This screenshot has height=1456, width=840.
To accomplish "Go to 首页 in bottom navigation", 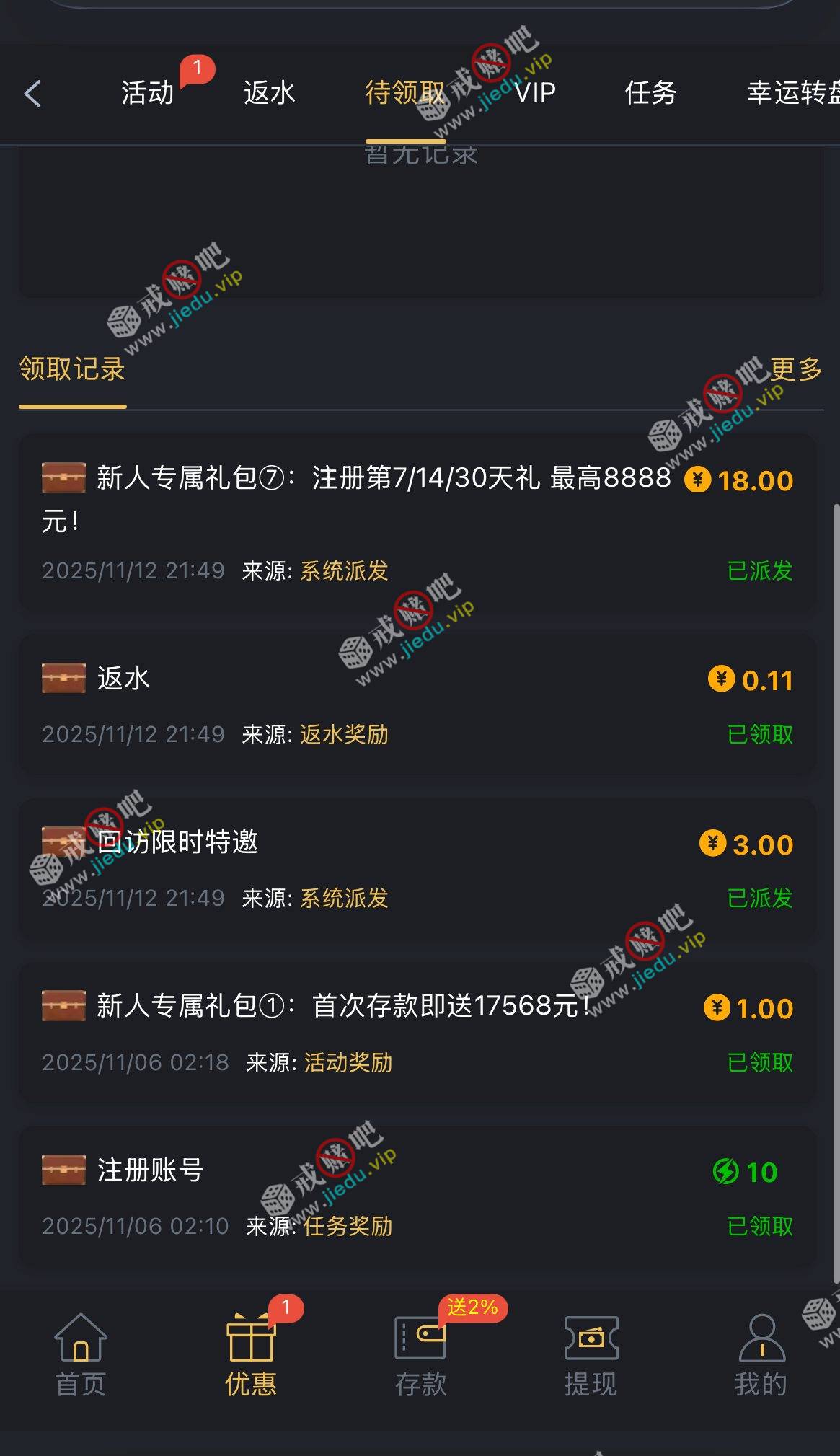I will coord(81,1355).
